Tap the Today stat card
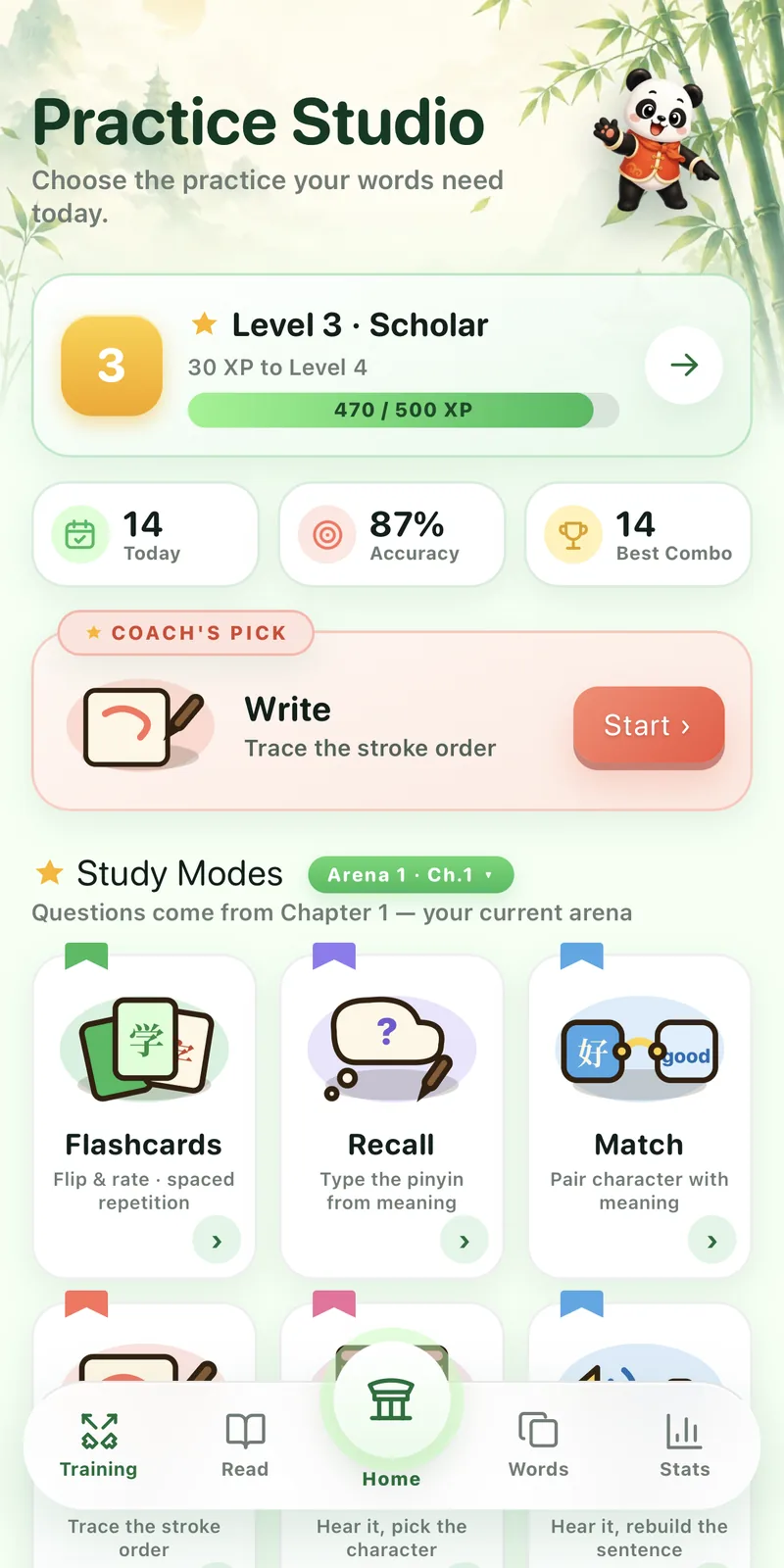 [x=146, y=534]
